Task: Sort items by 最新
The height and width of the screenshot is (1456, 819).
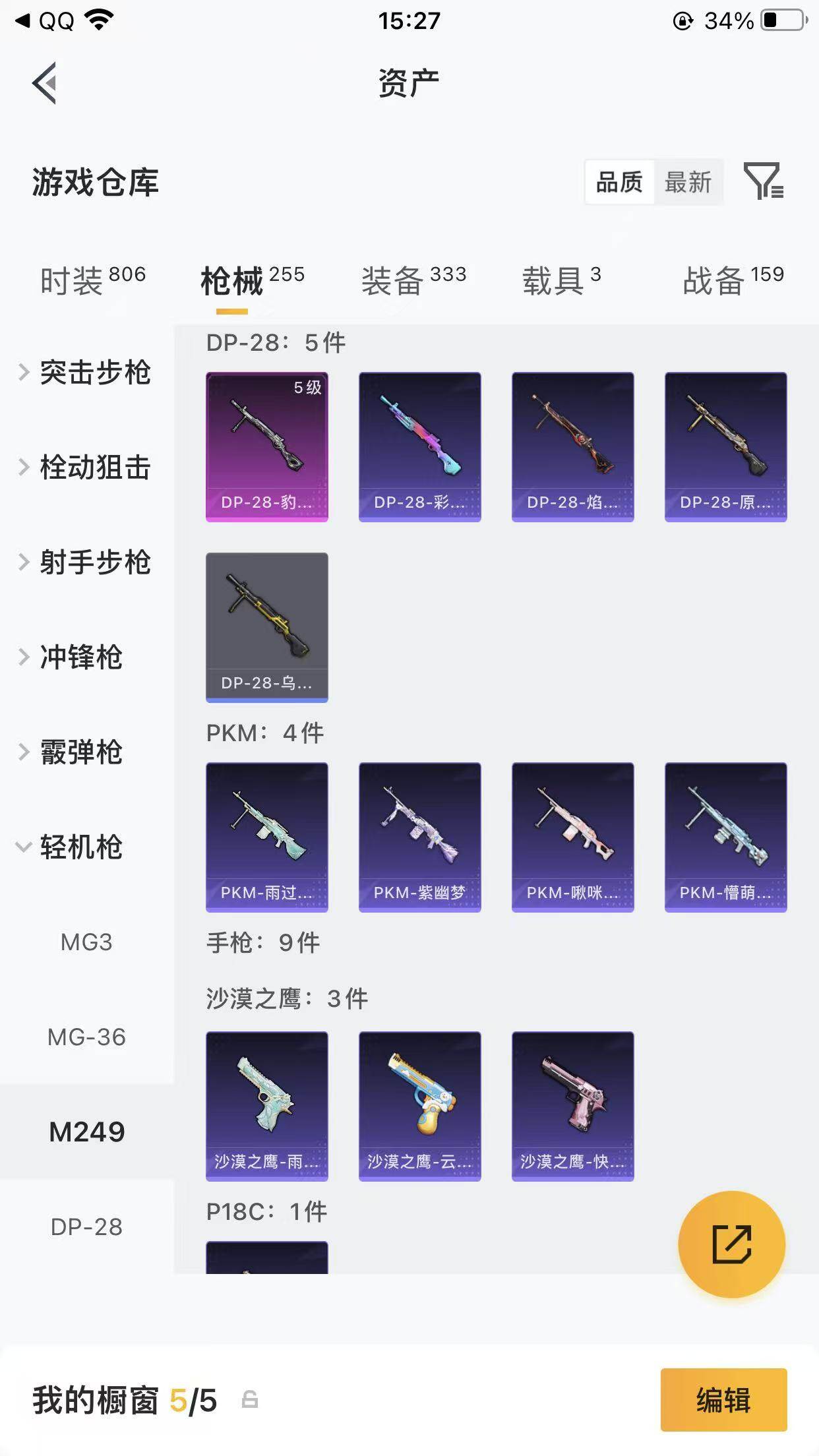Action: coord(688,182)
